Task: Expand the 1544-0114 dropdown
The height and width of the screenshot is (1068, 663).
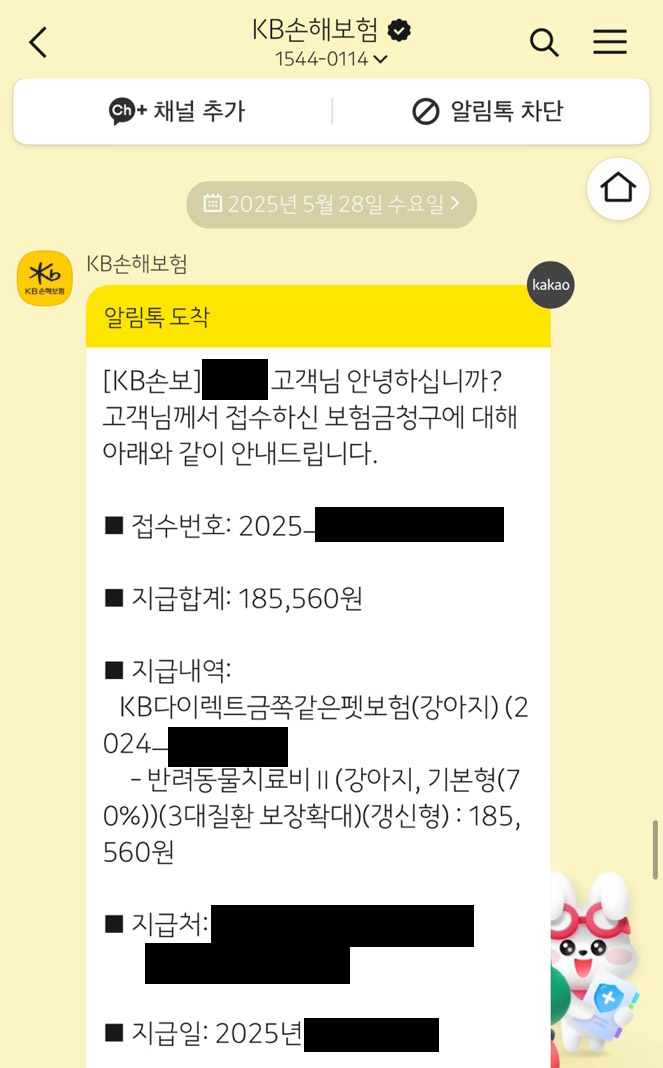Action: pyautogui.click(x=331, y=59)
